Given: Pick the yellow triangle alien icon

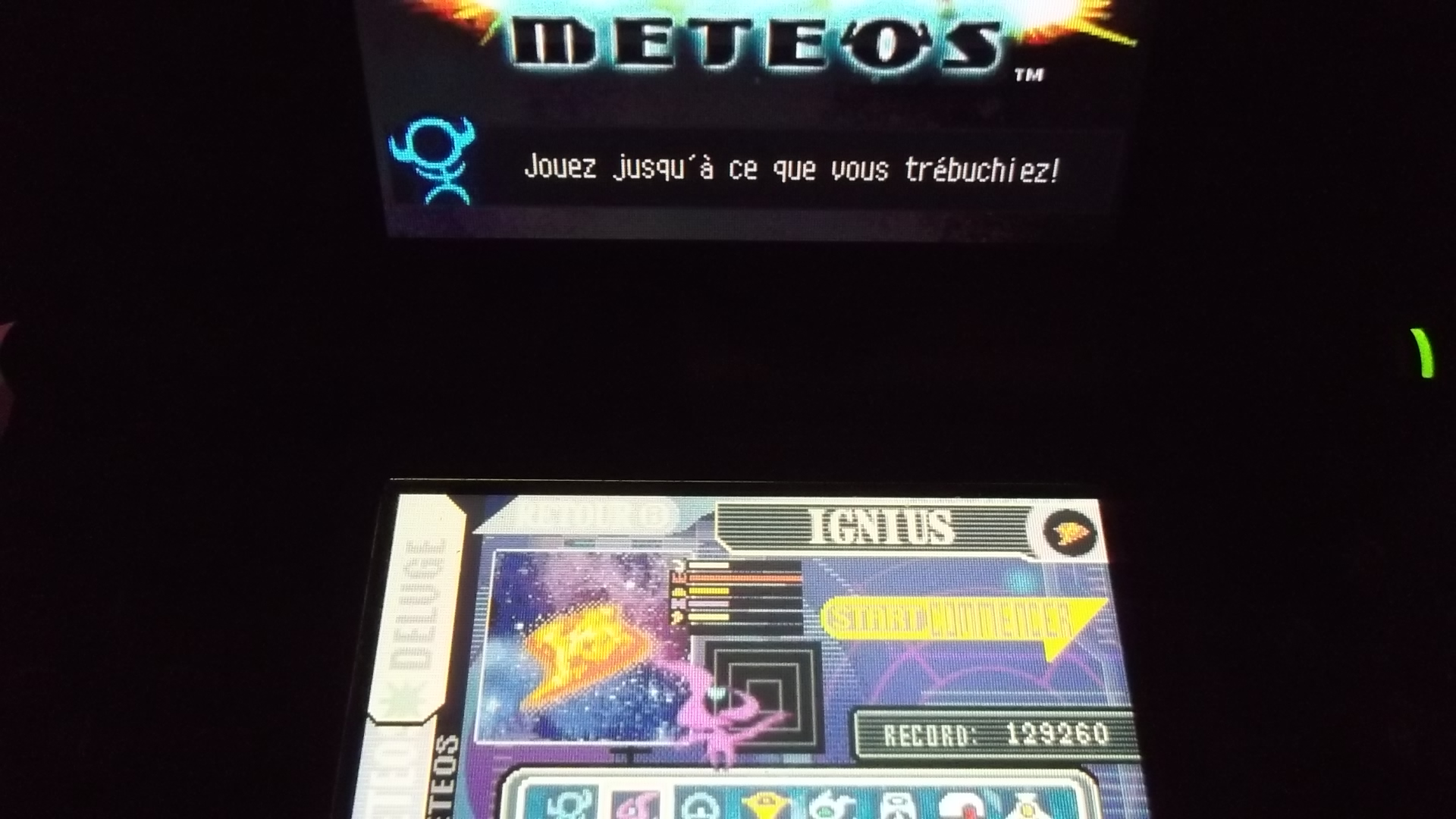Looking at the screenshot, I should pyautogui.click(x=764, y=806).
